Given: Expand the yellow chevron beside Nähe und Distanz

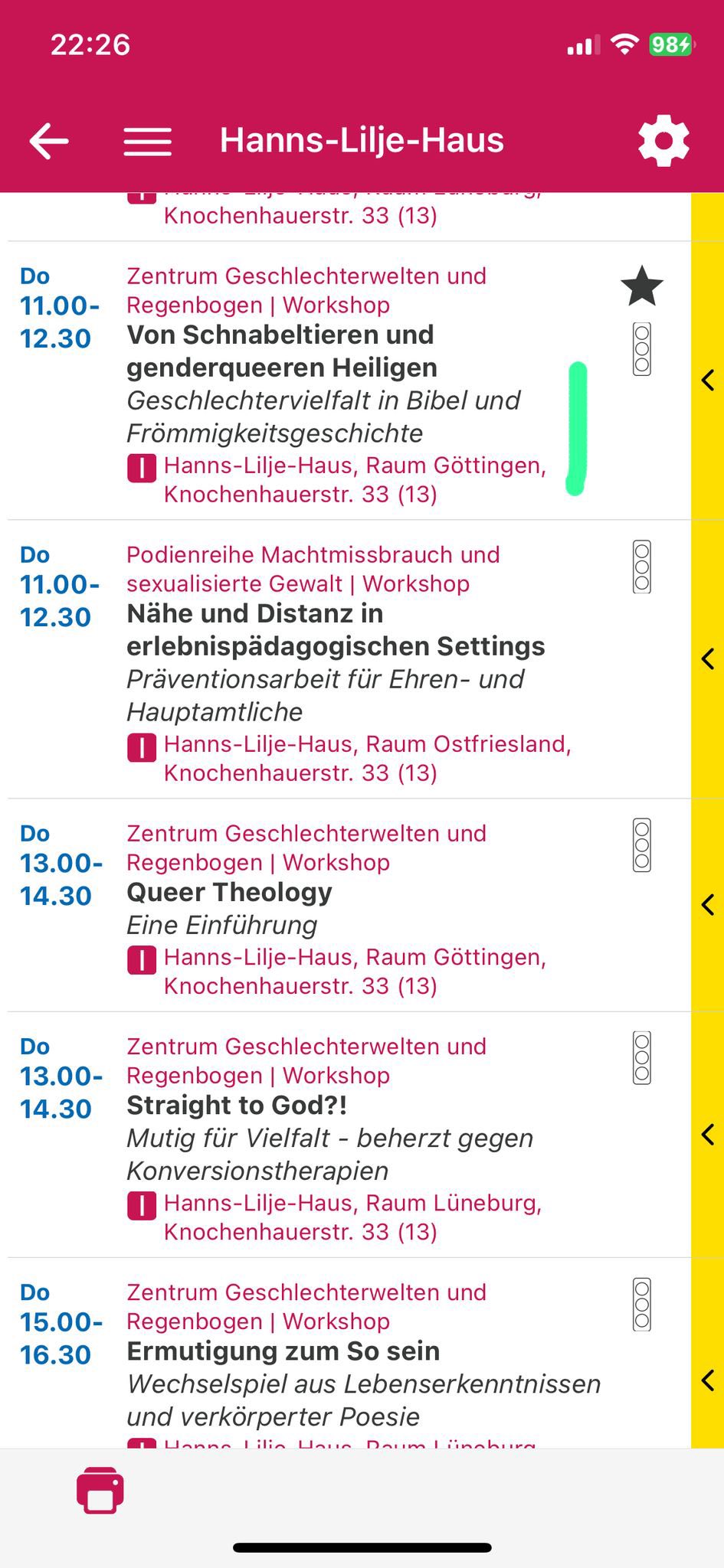Looking at the screenshot, I should 708,658.
